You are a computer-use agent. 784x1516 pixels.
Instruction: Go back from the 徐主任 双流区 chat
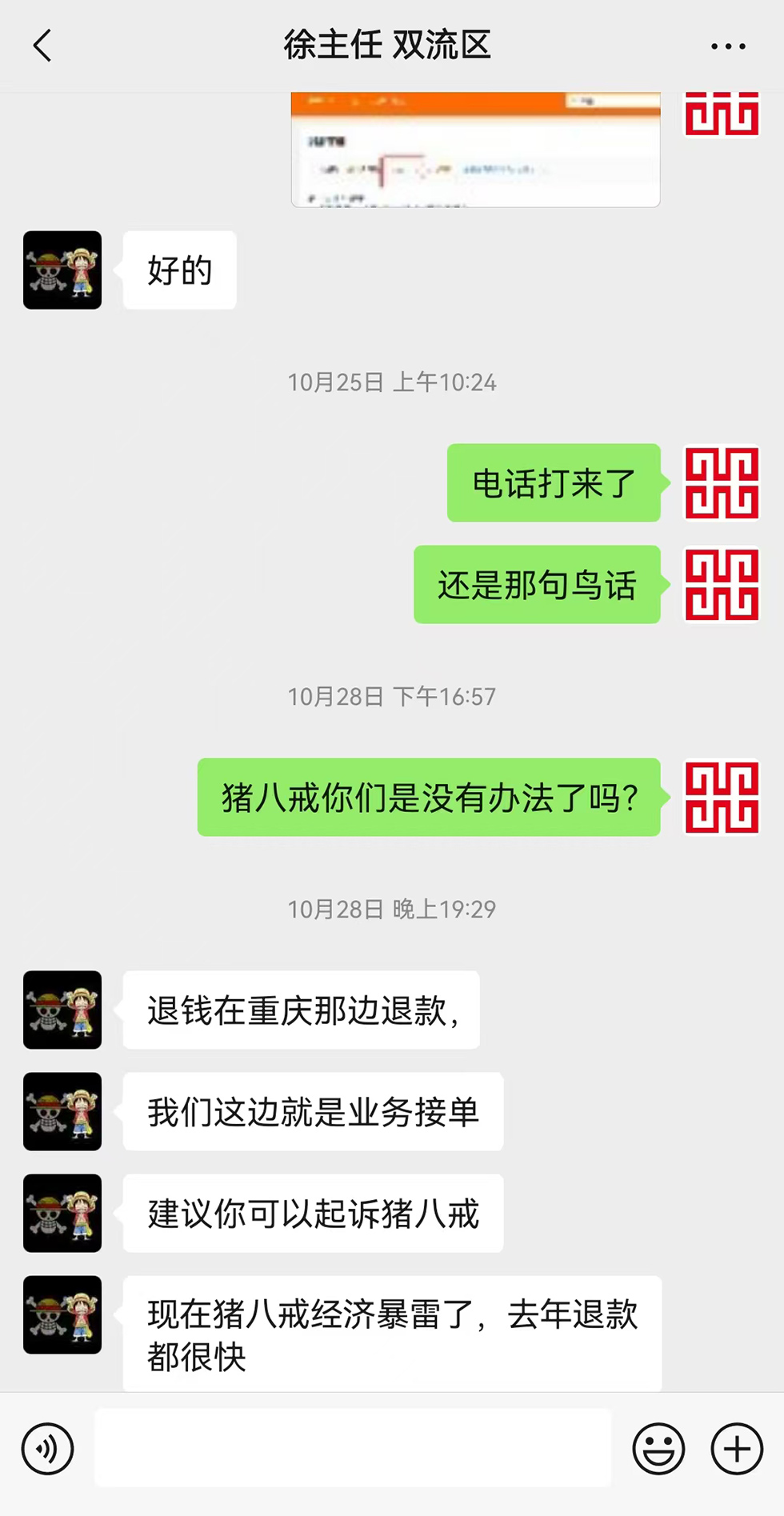coord(43,46)
